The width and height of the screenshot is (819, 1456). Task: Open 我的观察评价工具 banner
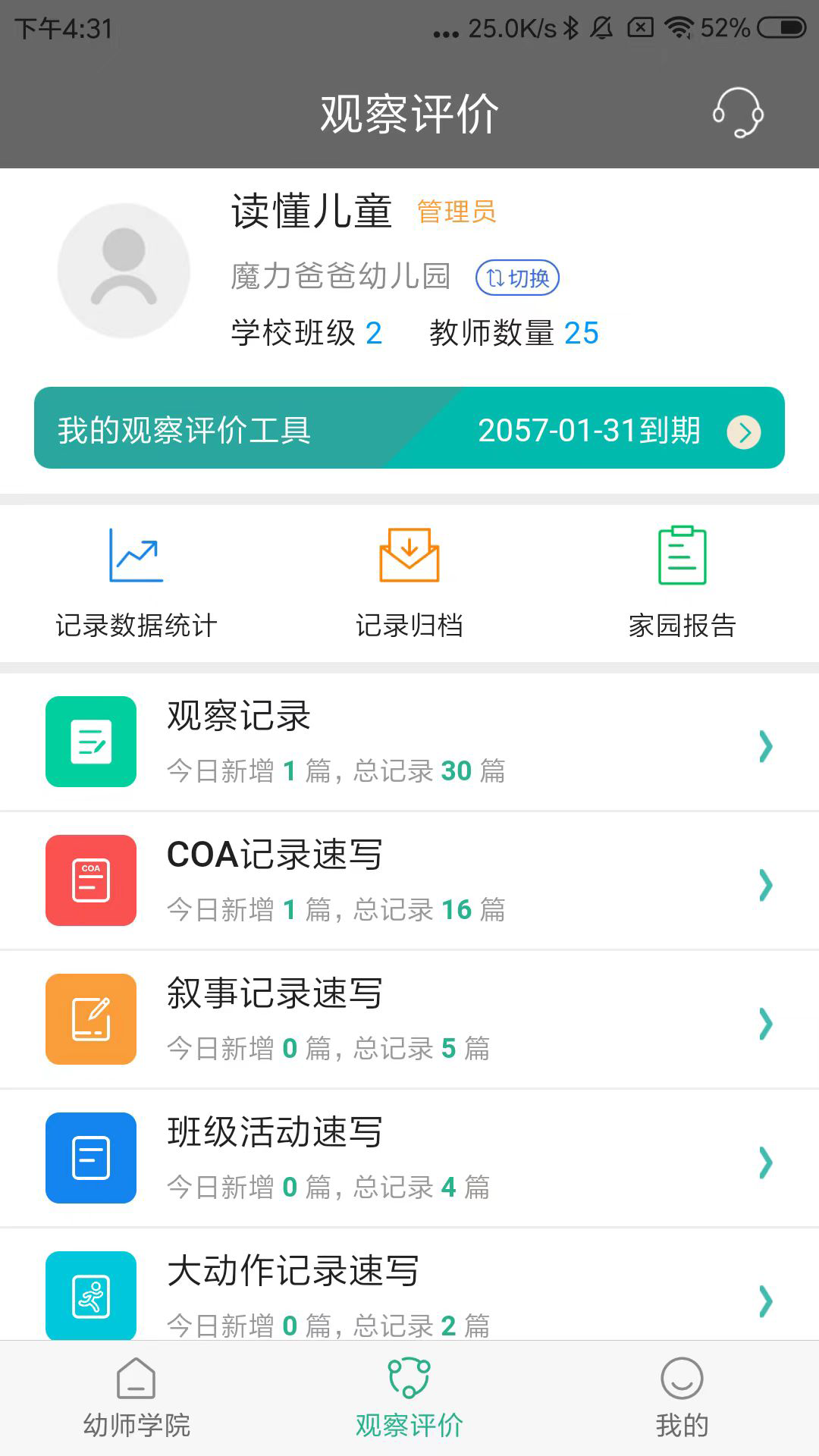pyautogui.click(x=409, y=428)
